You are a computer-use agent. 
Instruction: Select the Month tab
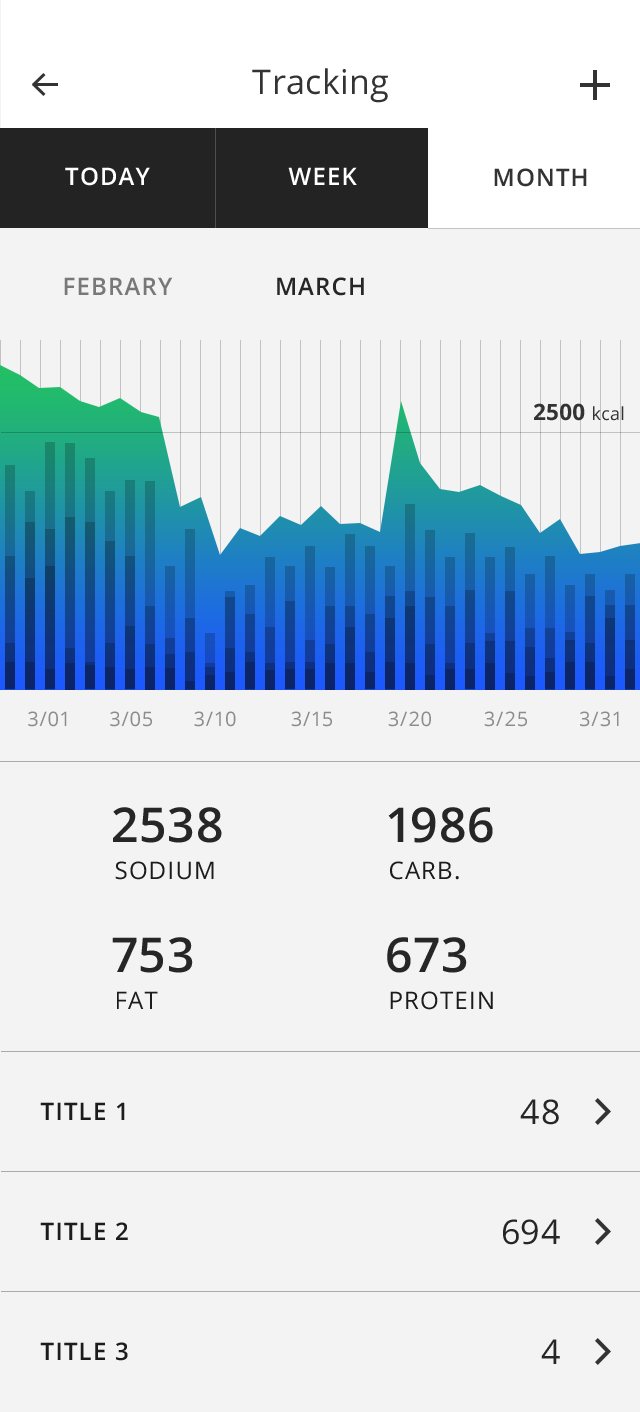(540, 178)
